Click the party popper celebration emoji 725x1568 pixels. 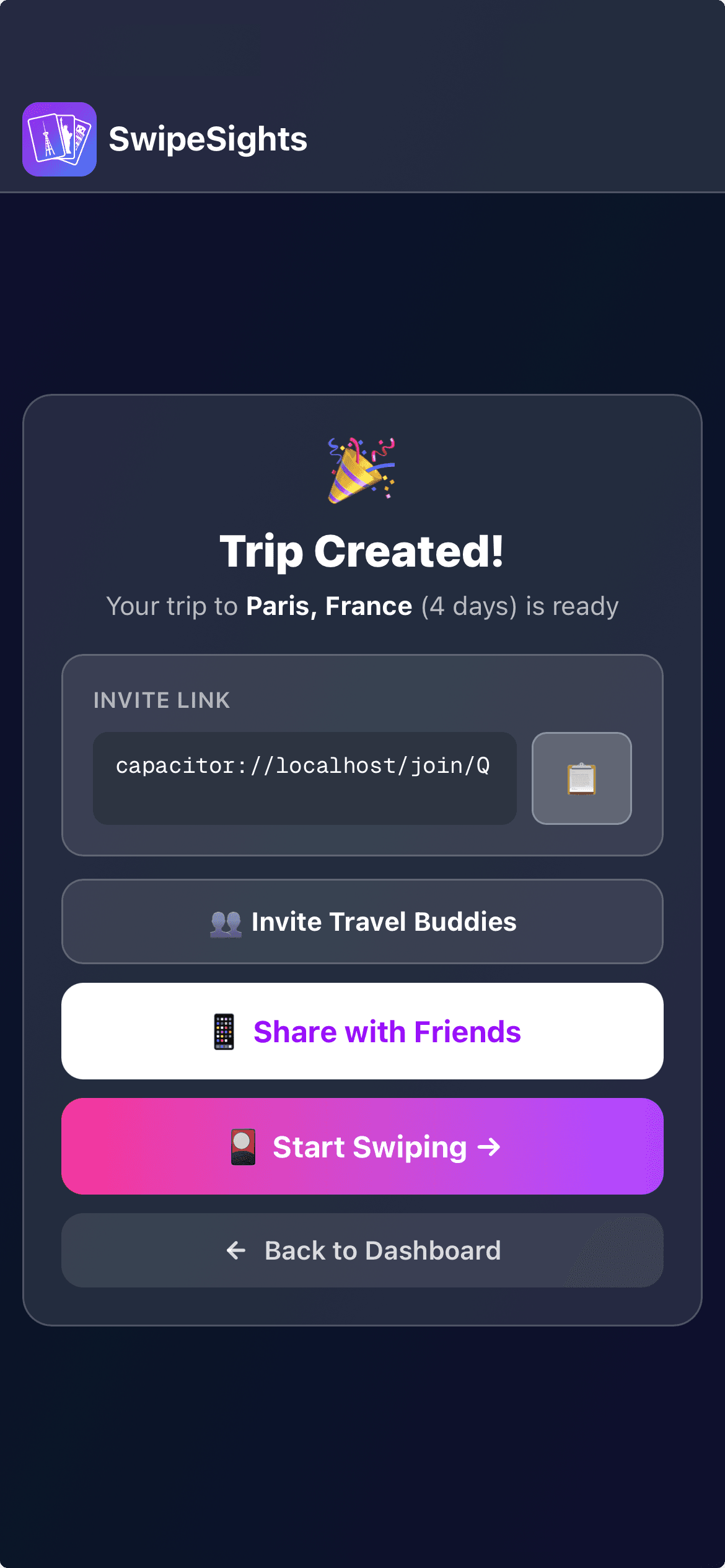pyautogui.click(x=362, y=473)
